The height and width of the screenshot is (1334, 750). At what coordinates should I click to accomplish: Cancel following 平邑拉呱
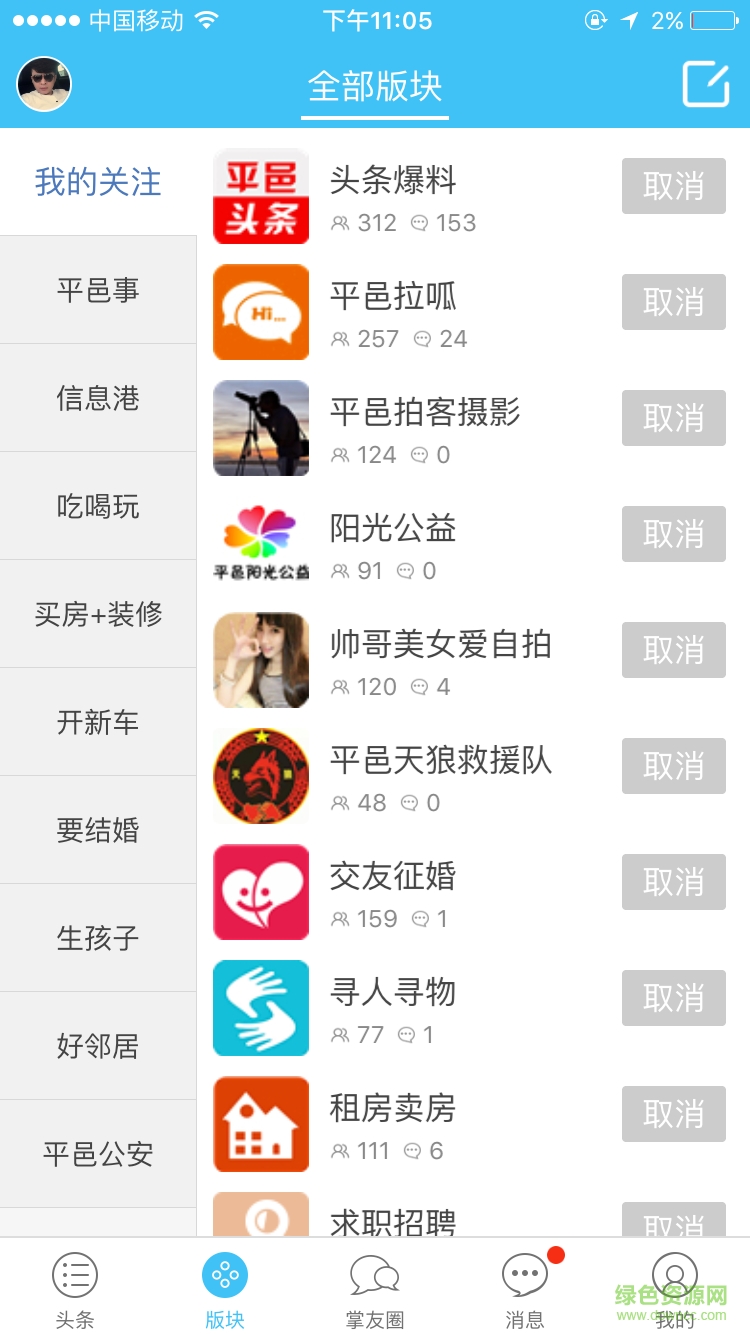673,302
